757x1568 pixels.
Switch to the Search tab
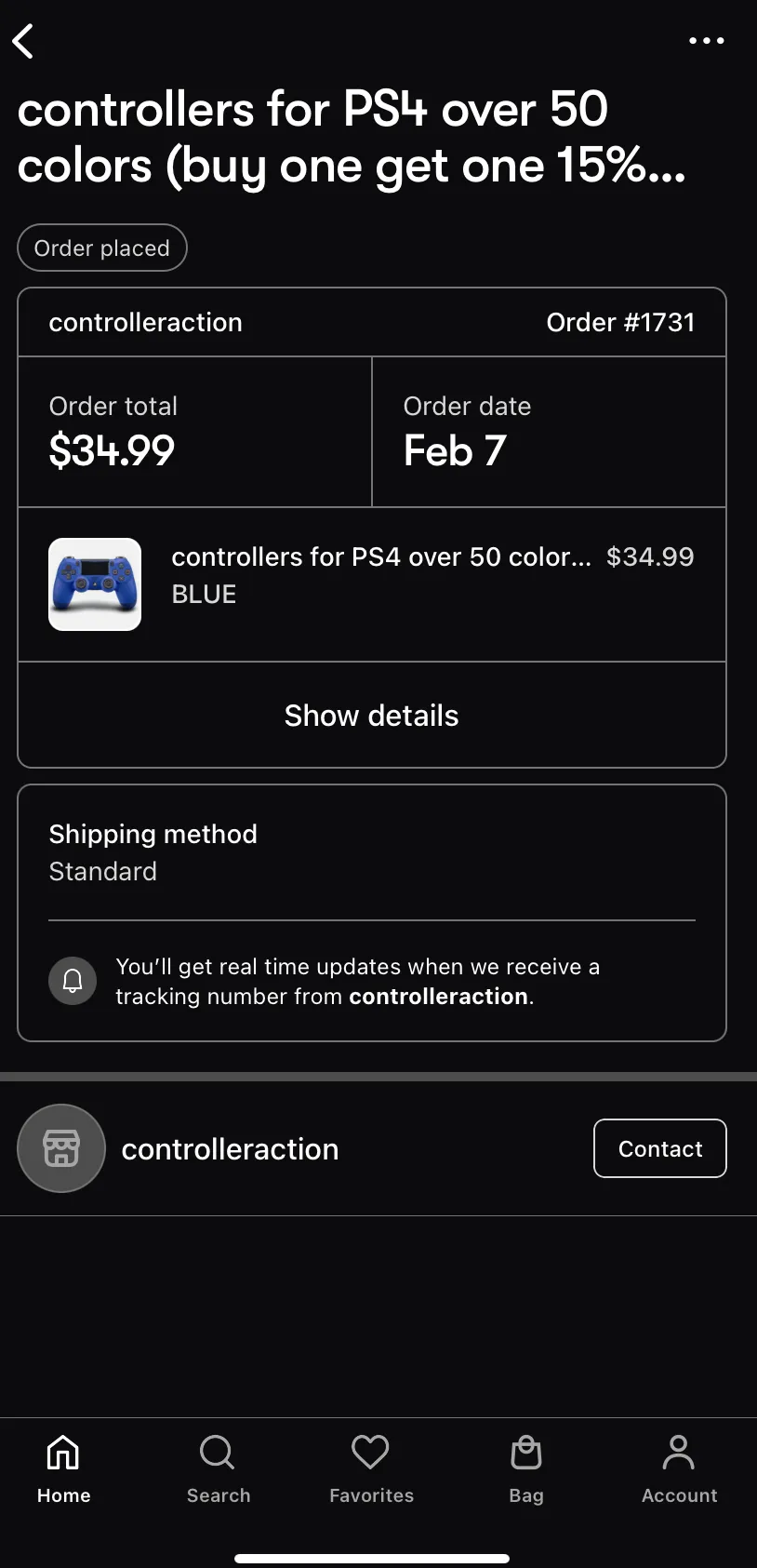(219, 1469)
